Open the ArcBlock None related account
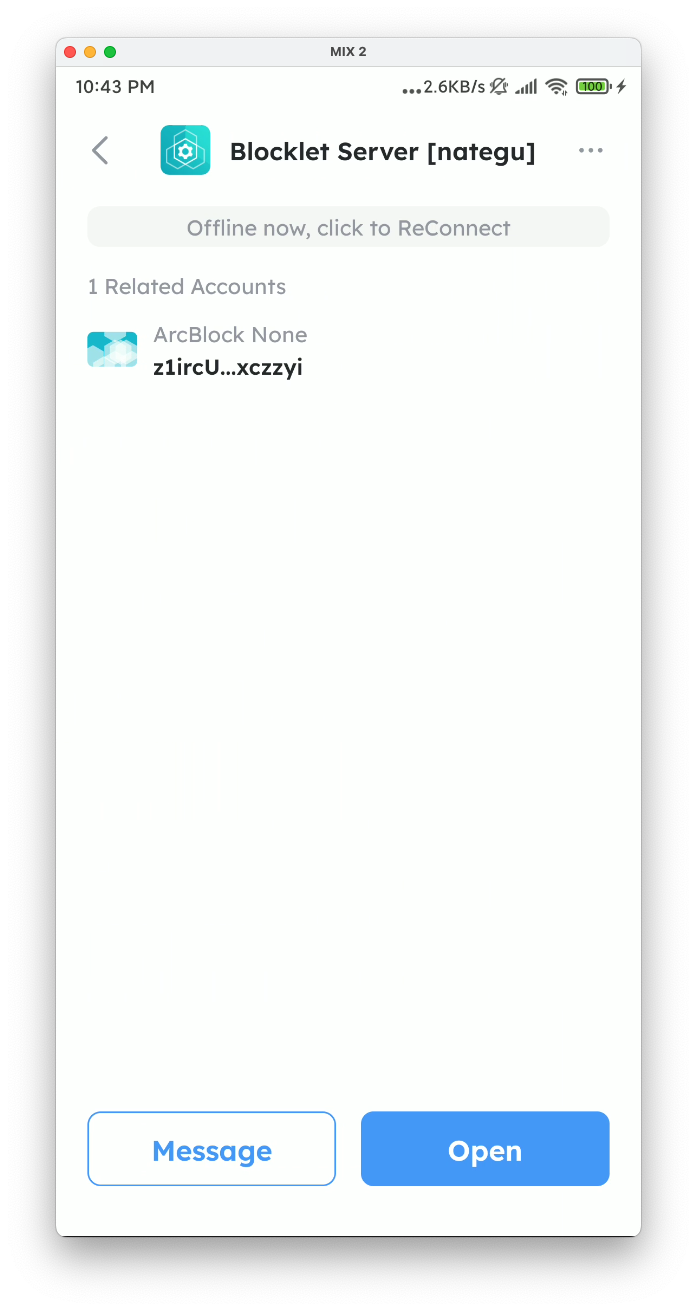Viewport: 697px width, 1311px height. tap(230, 351)
